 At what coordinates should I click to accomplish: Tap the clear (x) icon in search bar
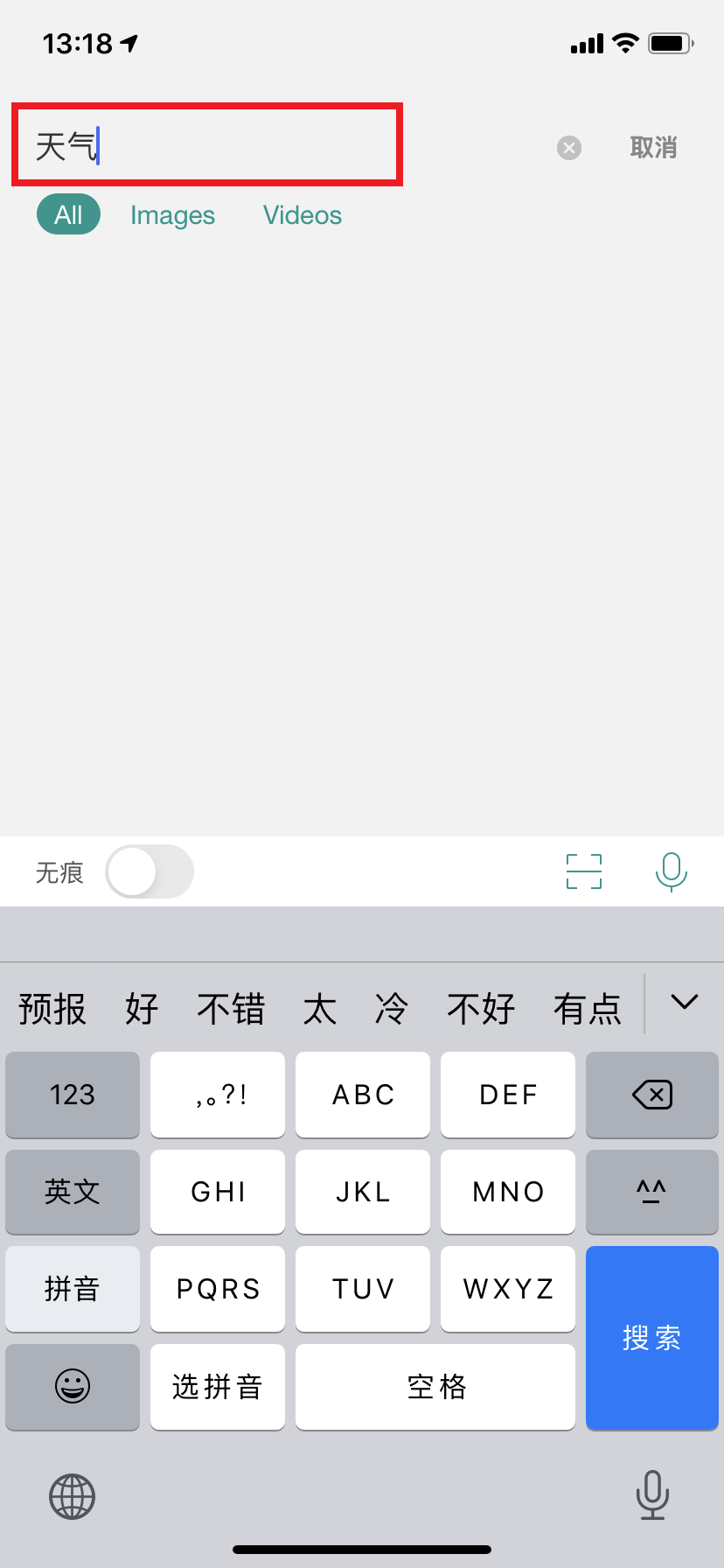point(569,148)
